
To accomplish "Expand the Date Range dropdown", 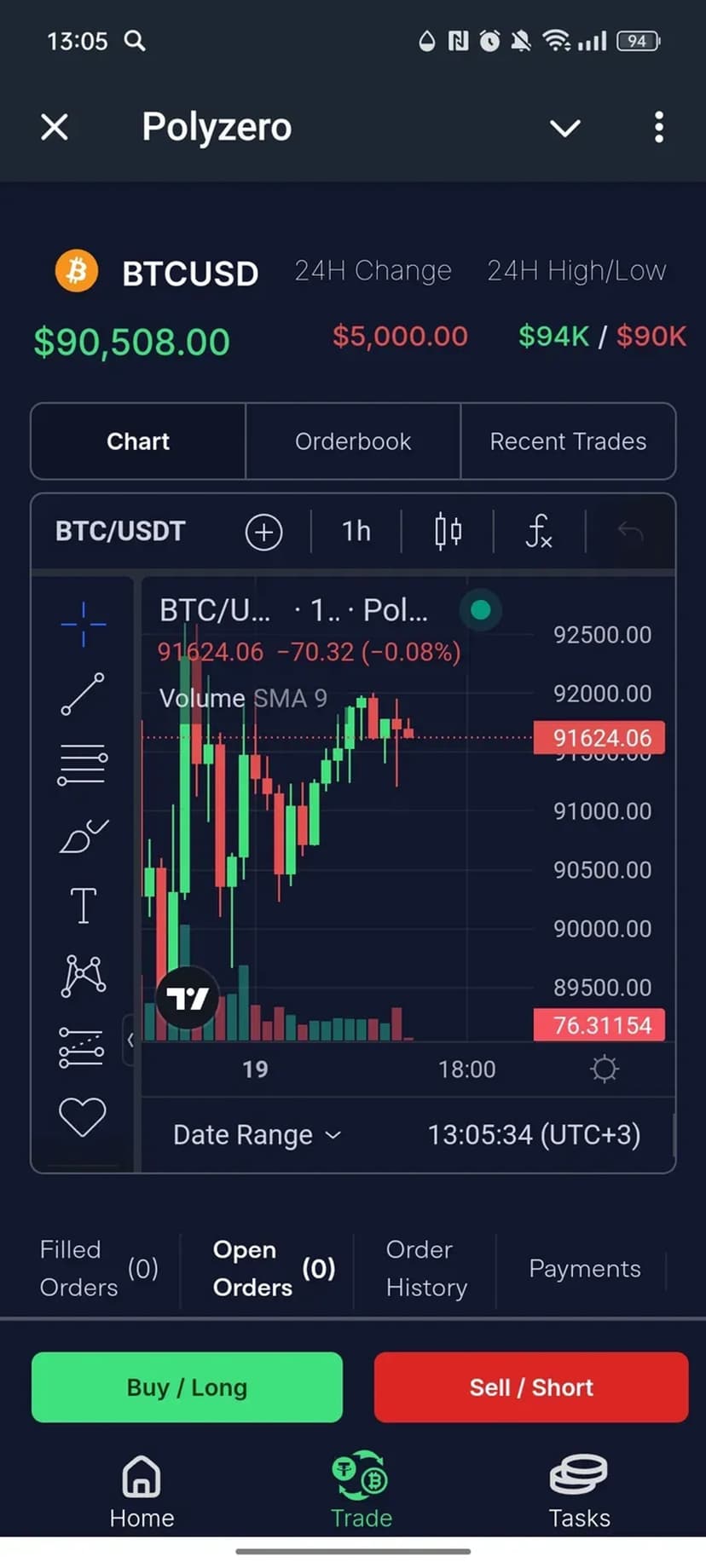I will coord(257,1135).
